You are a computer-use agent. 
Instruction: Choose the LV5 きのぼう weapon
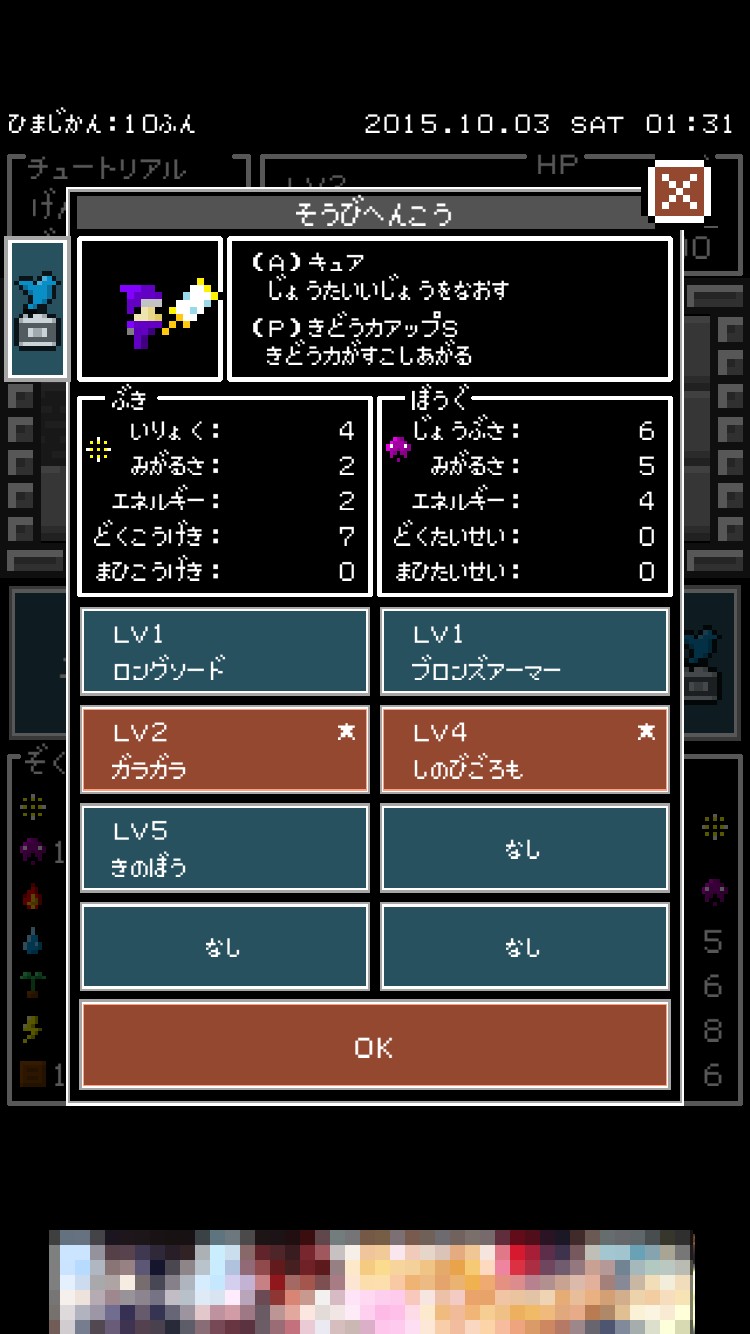coord(224,848)
